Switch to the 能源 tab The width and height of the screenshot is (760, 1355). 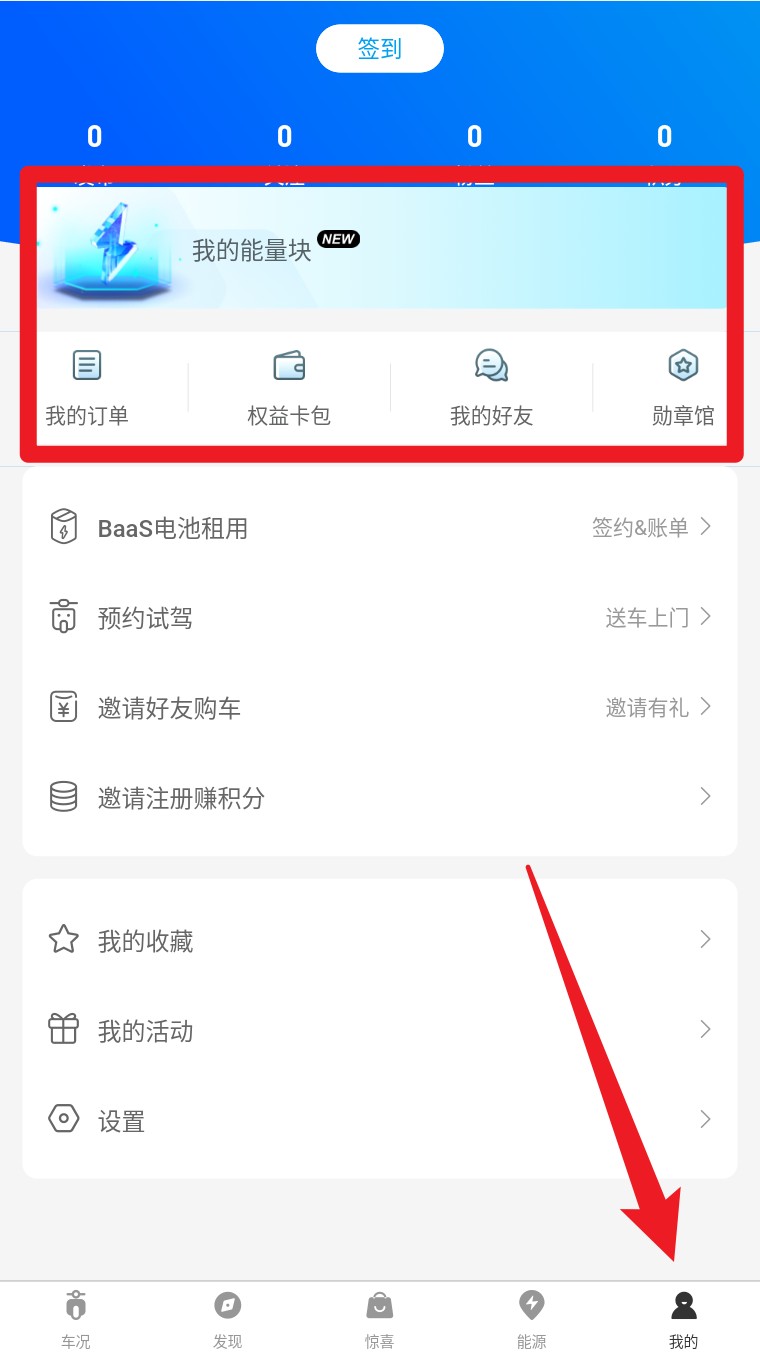point(532,1319)
